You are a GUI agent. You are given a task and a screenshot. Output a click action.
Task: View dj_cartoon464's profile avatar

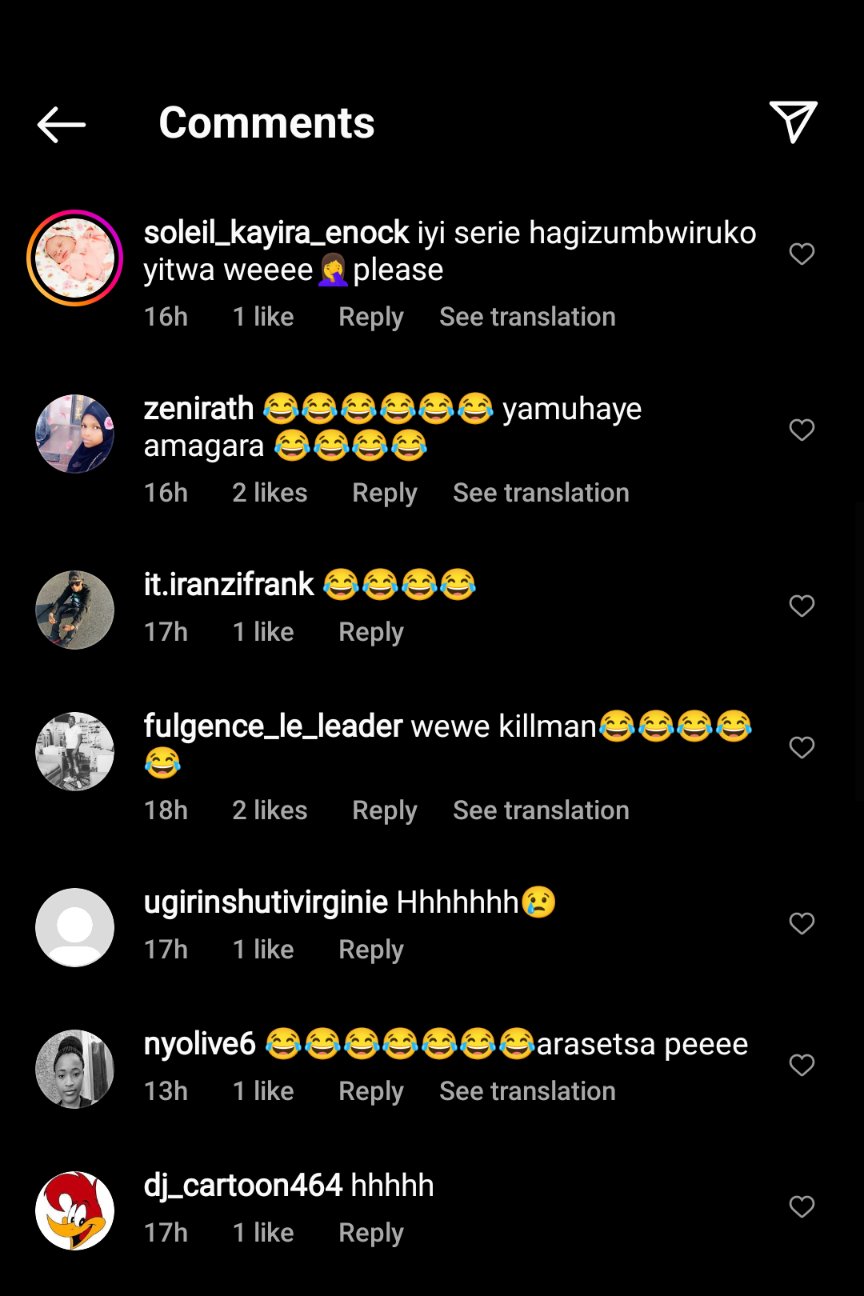tap(75, 1210)
